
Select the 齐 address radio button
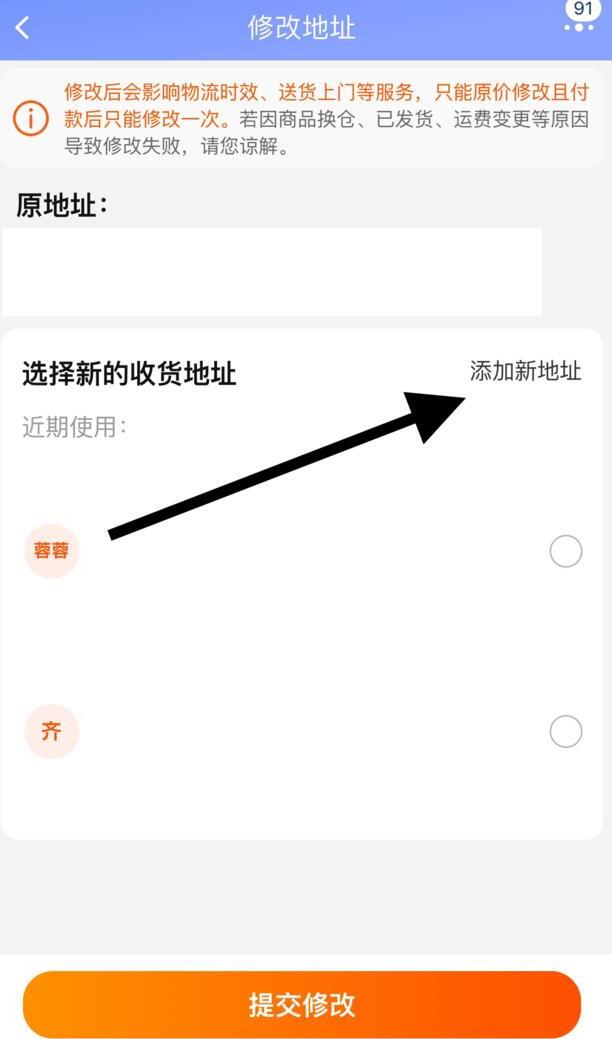tap(566, 732)
